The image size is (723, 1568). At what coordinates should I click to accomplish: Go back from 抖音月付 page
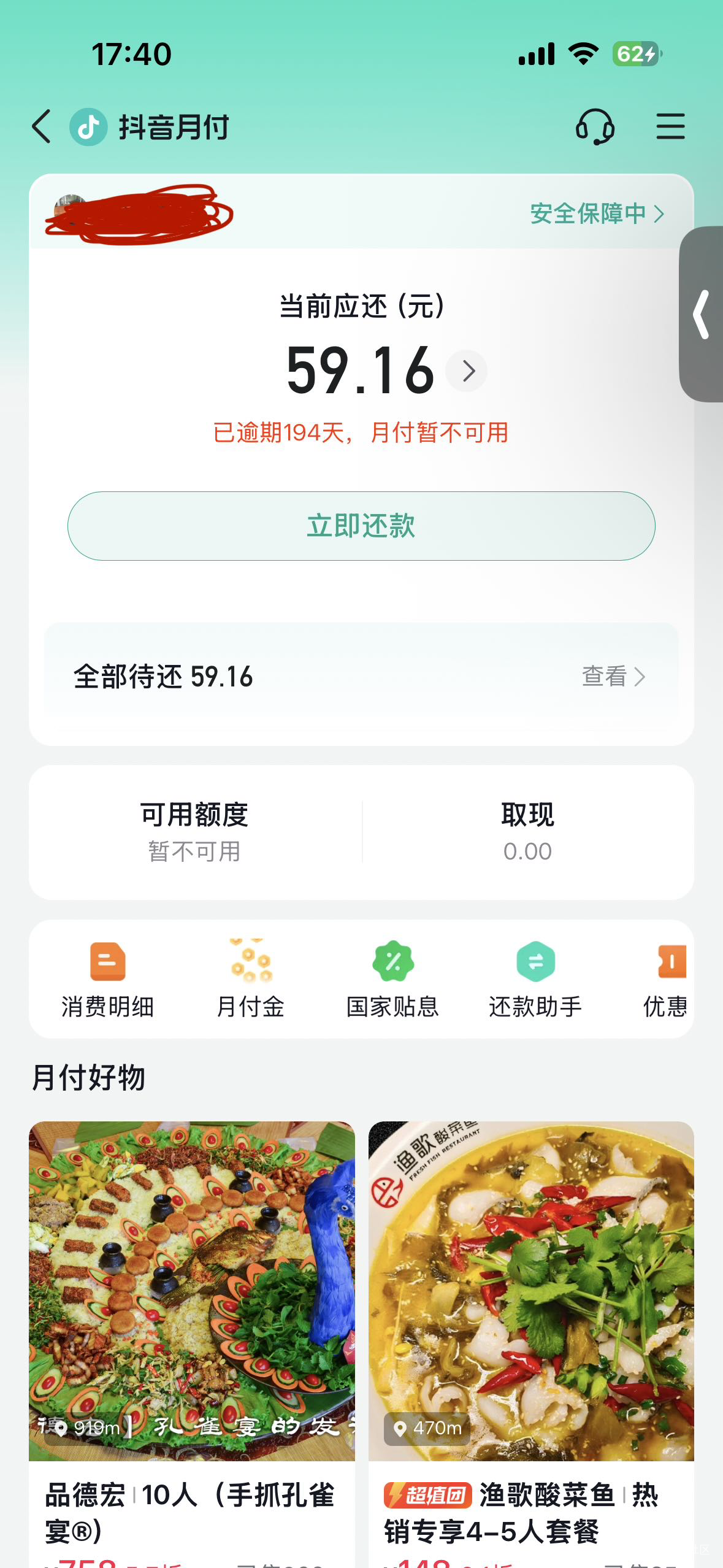click(x=42, y=127)
